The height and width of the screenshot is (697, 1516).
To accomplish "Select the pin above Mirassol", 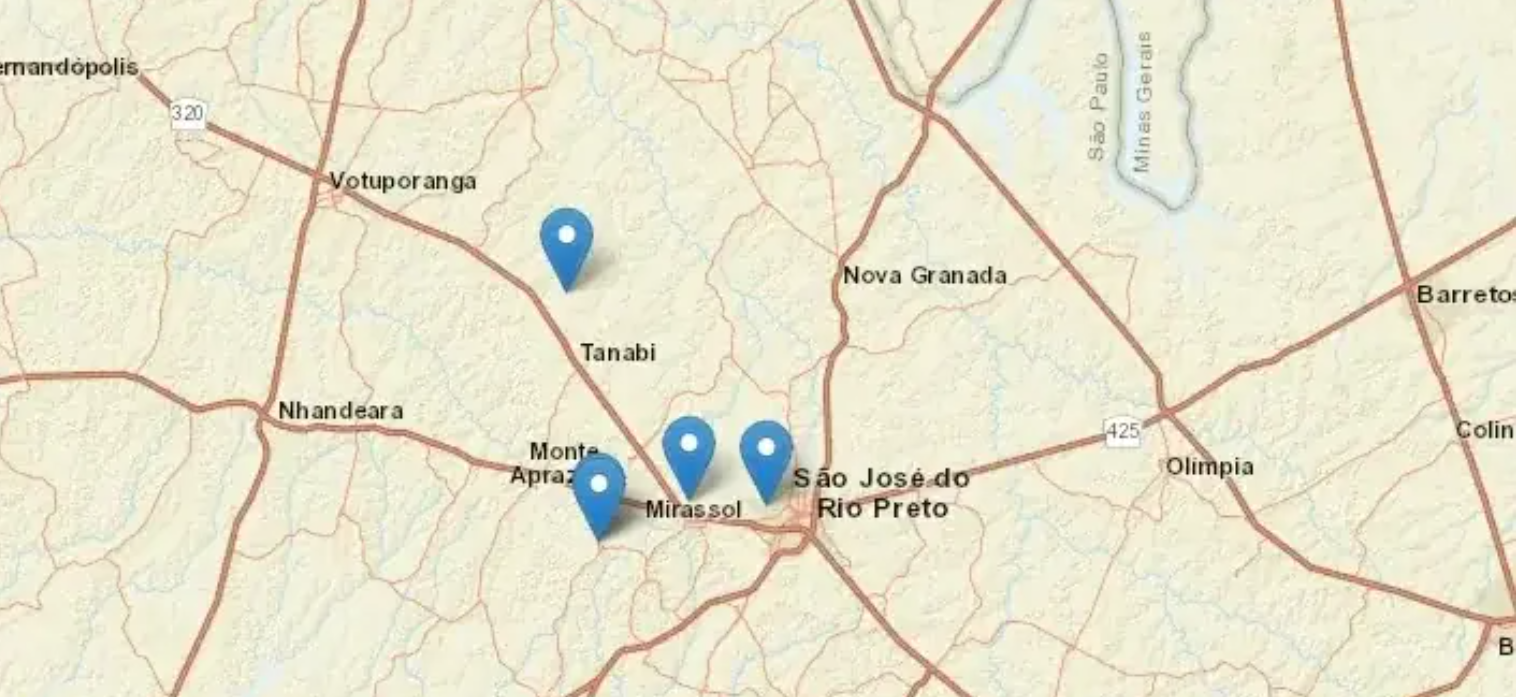I will tap(688, 451).
